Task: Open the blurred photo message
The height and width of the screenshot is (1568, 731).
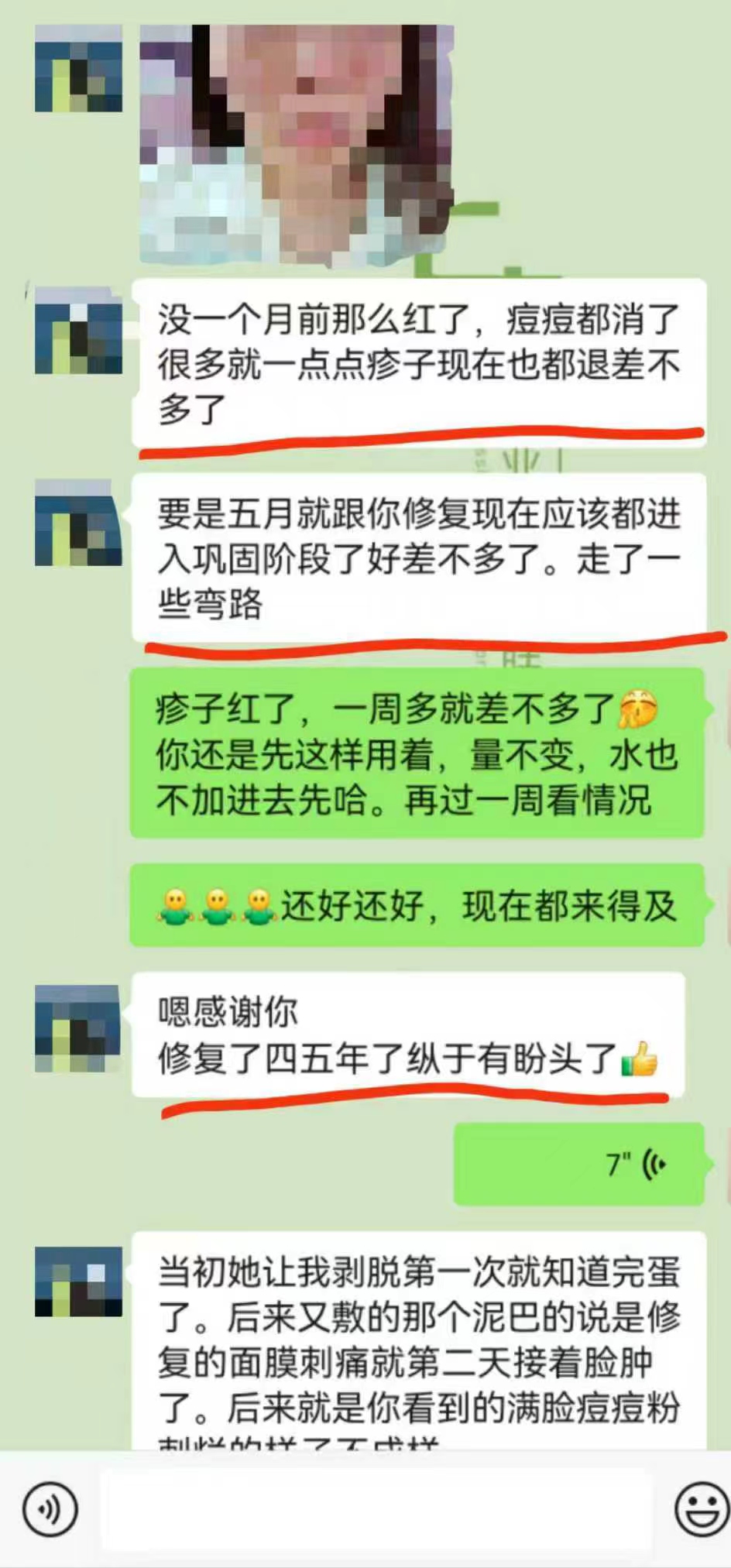Action: point(297,145)
